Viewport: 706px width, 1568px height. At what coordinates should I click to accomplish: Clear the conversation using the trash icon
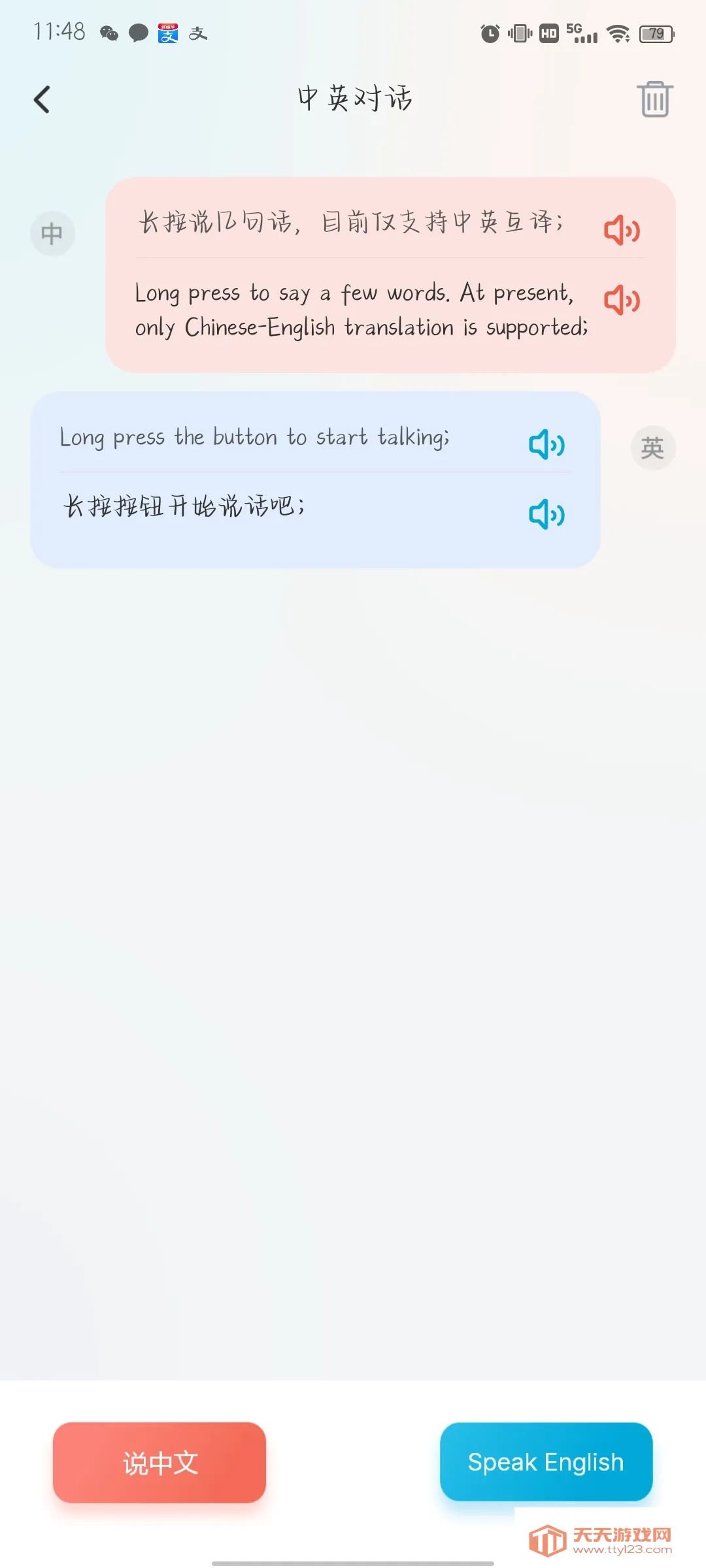655,99
